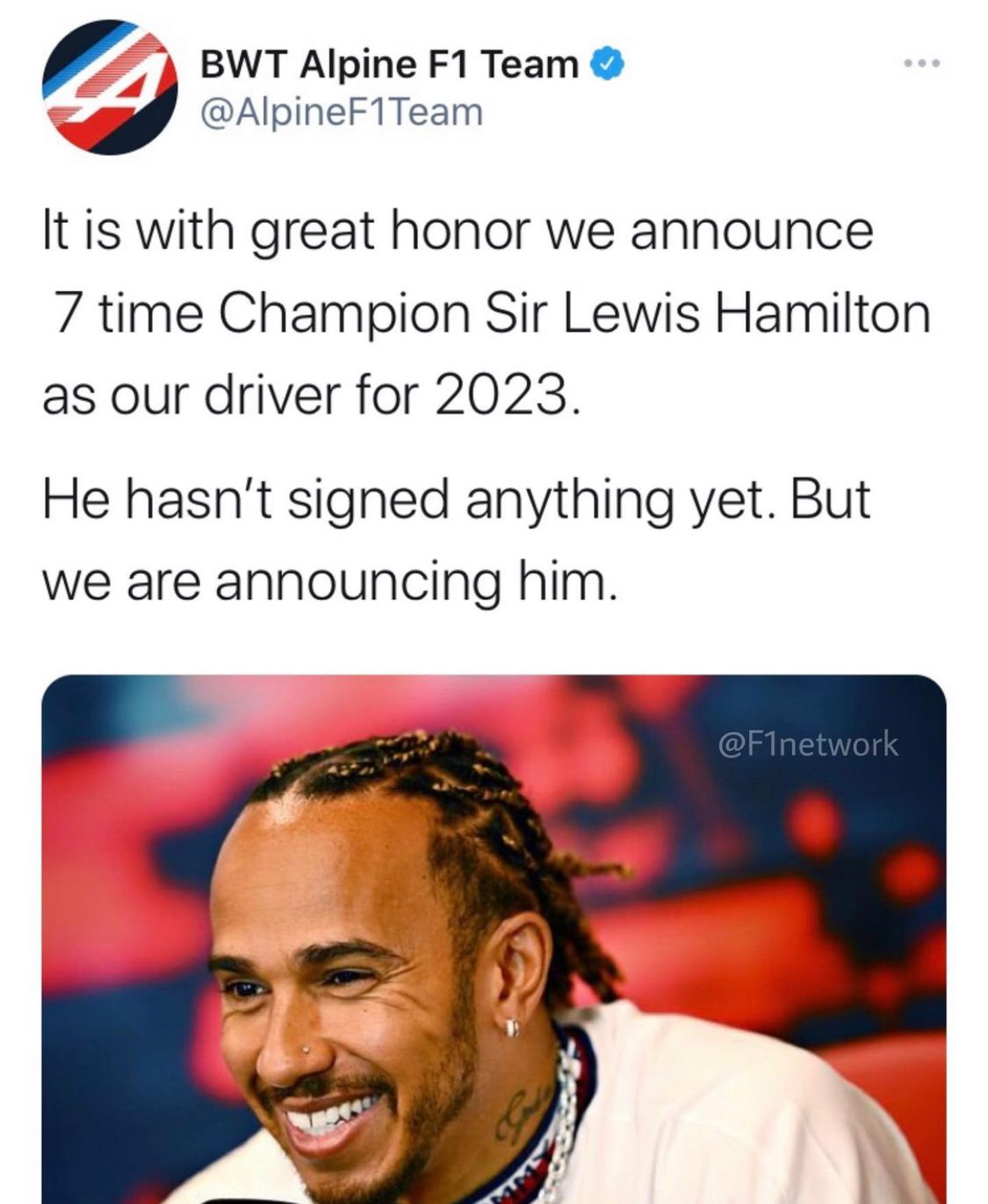
Task: Open the tweet's three-dot overflow menu
Action: pos(920,63)
